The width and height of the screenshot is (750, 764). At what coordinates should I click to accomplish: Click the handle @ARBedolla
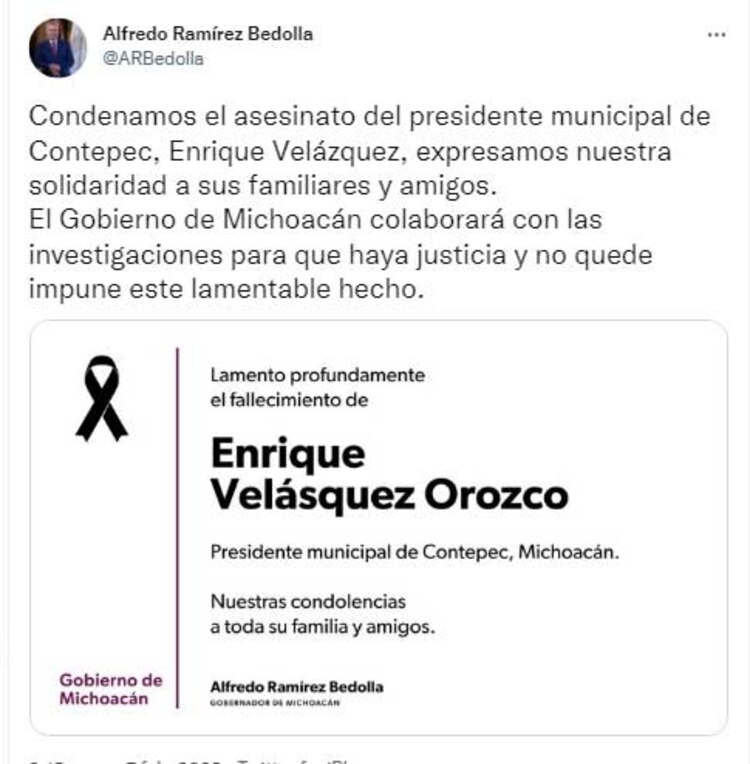(x=153, y=58)
